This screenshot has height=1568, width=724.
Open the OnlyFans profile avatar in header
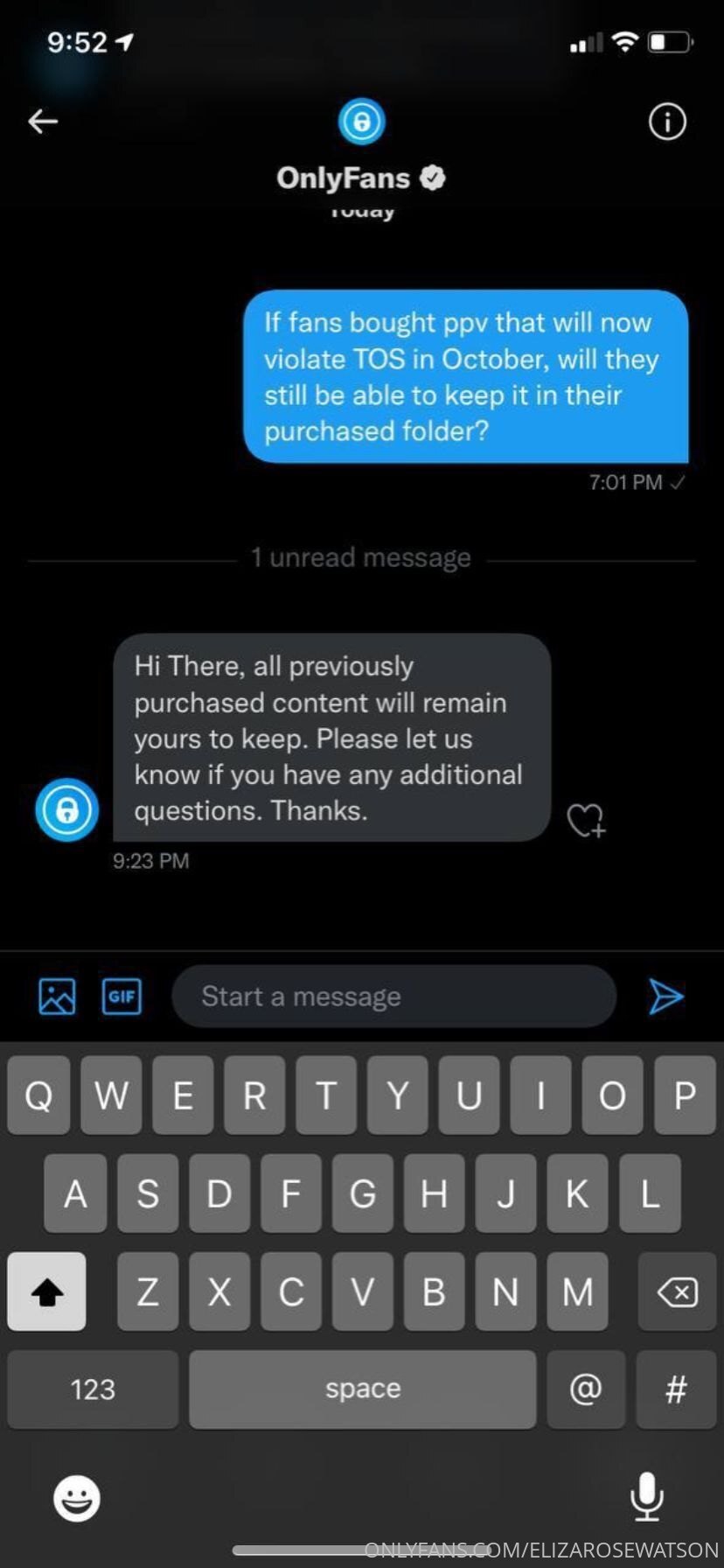click(361, 122)
